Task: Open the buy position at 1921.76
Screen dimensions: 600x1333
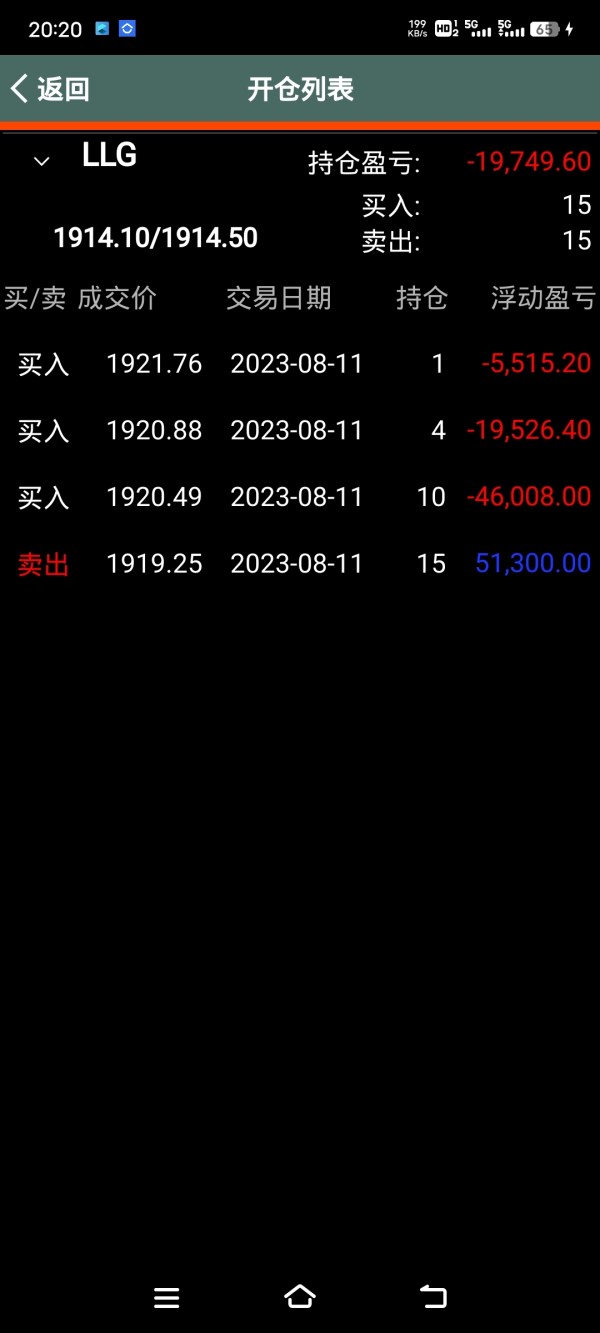Action: (x=300, y=364)
